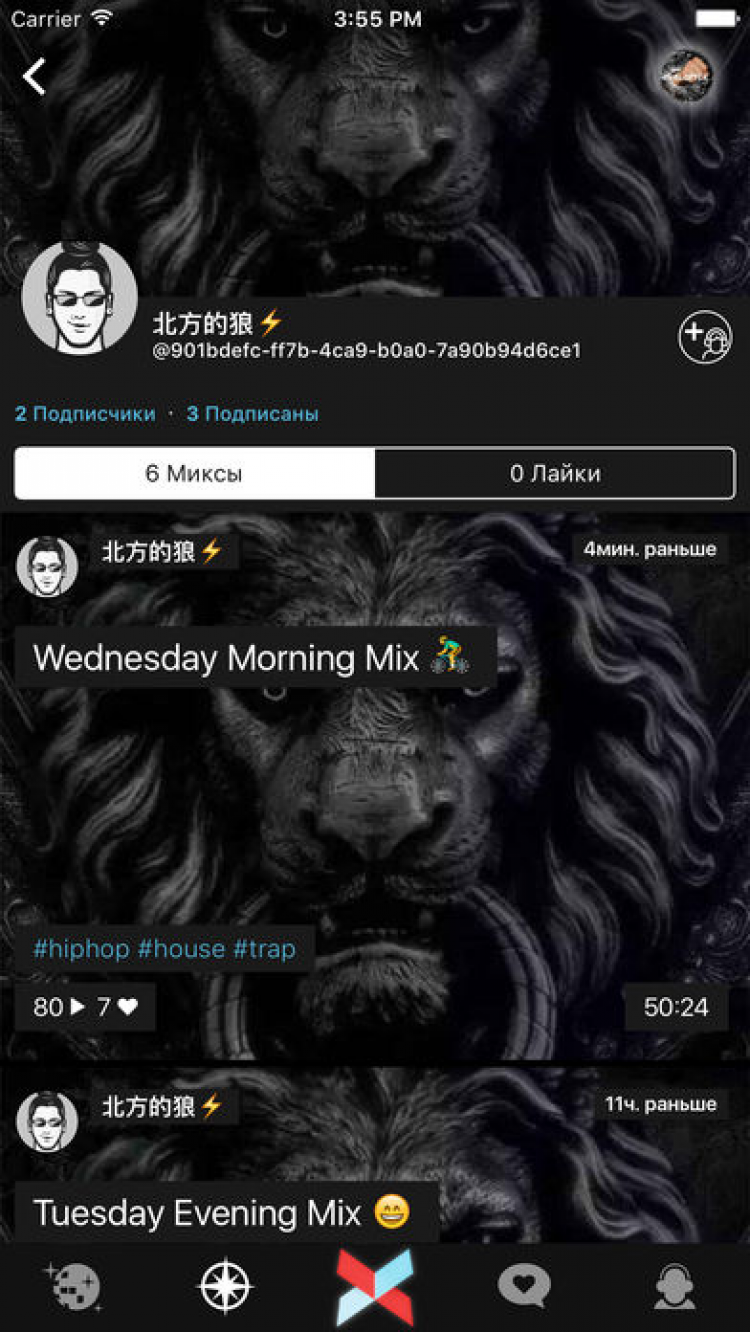
Task: Open the disco globe tab in bottom bar
Action: point(76,1287)
